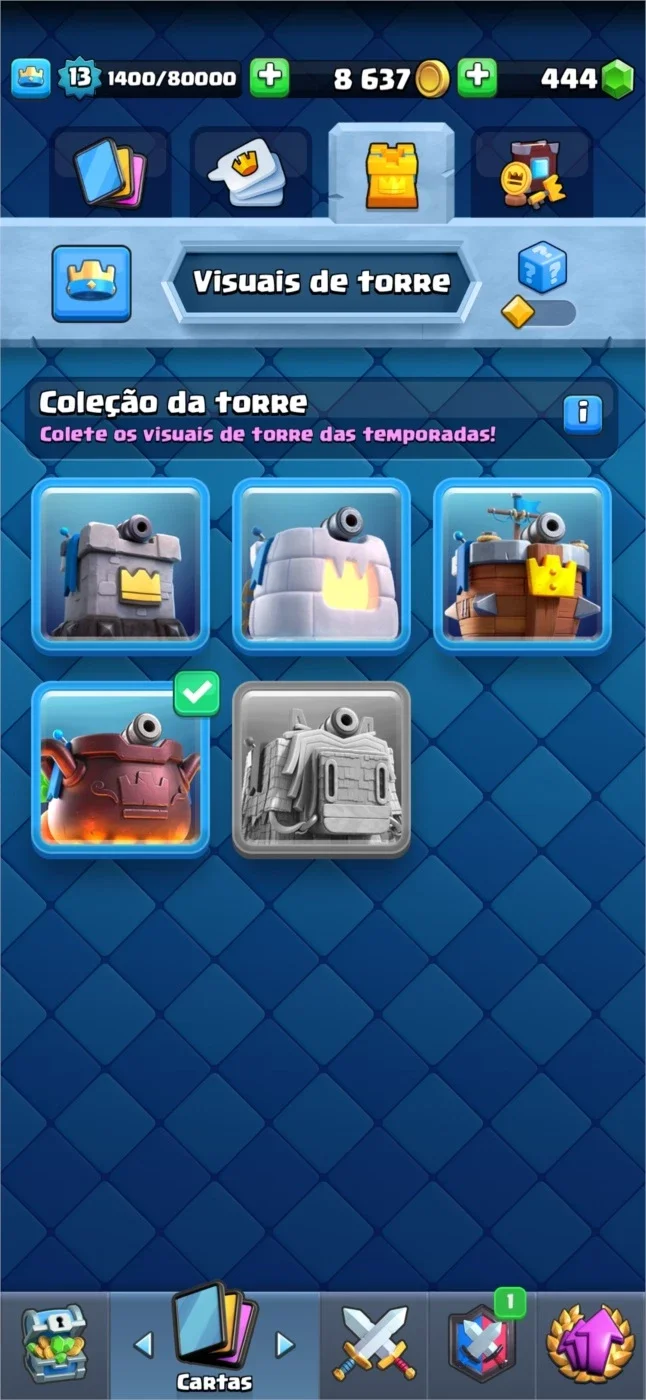The height and width of the screenshot is (1400, 646).
Task: Open the events laurel tab
Action: tap(591, 1345)
